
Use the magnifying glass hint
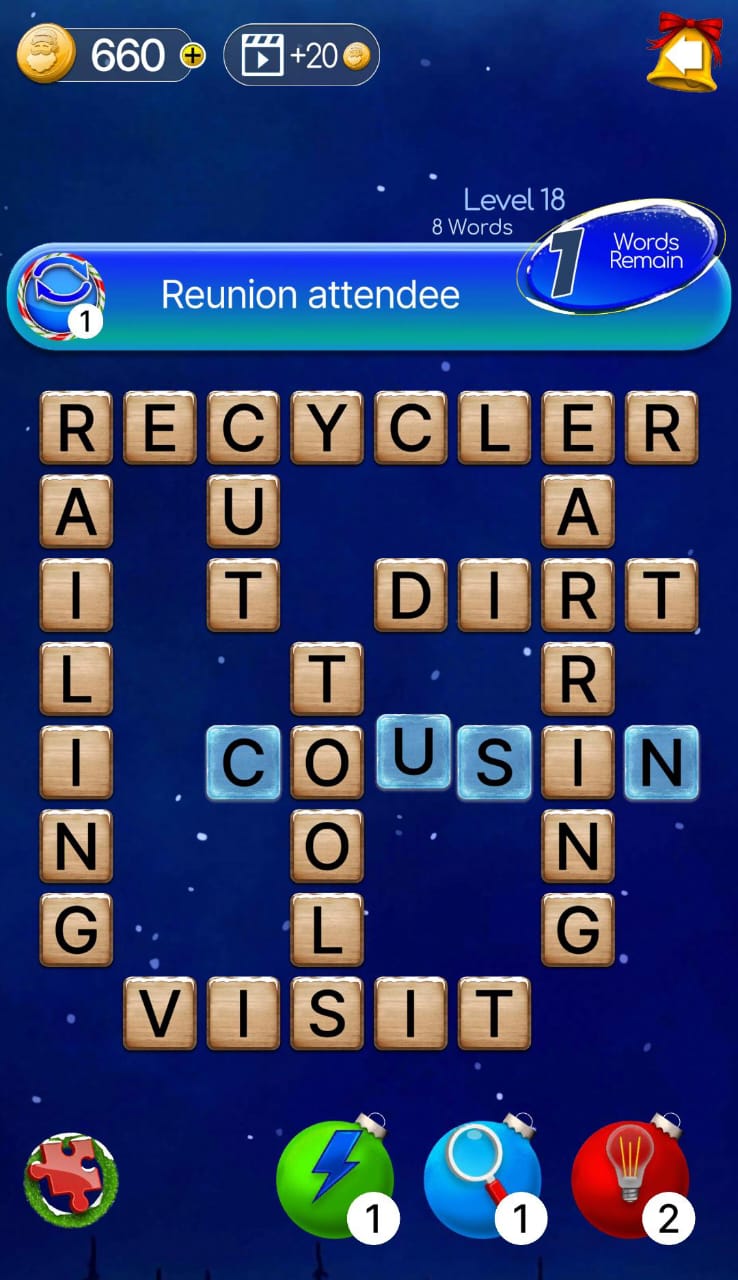pyautogui.click(x=482, y=1179)
